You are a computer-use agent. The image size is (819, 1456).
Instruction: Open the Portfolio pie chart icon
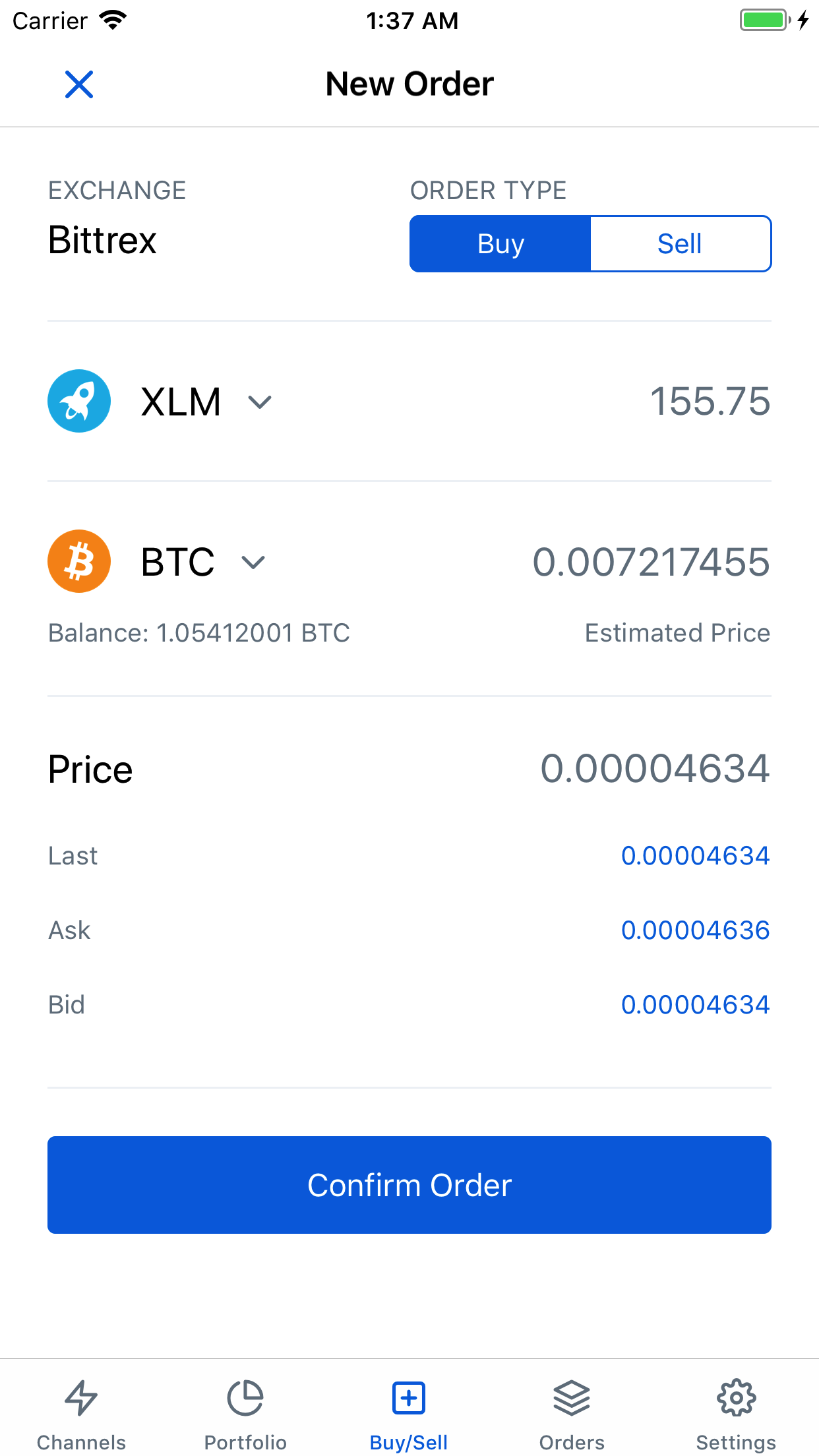[x=245, y=1398]
